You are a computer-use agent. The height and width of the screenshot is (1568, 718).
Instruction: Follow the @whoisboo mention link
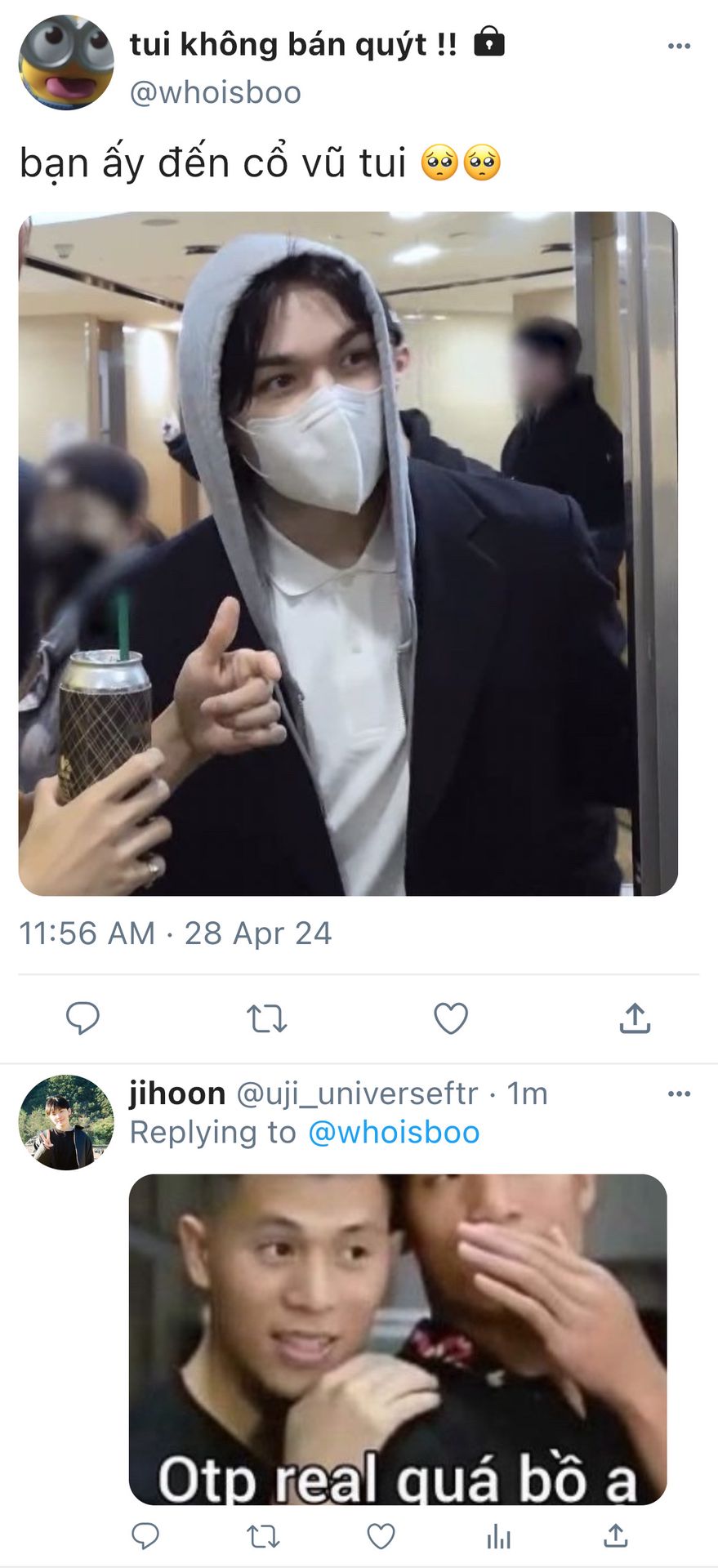point(394,1133)
